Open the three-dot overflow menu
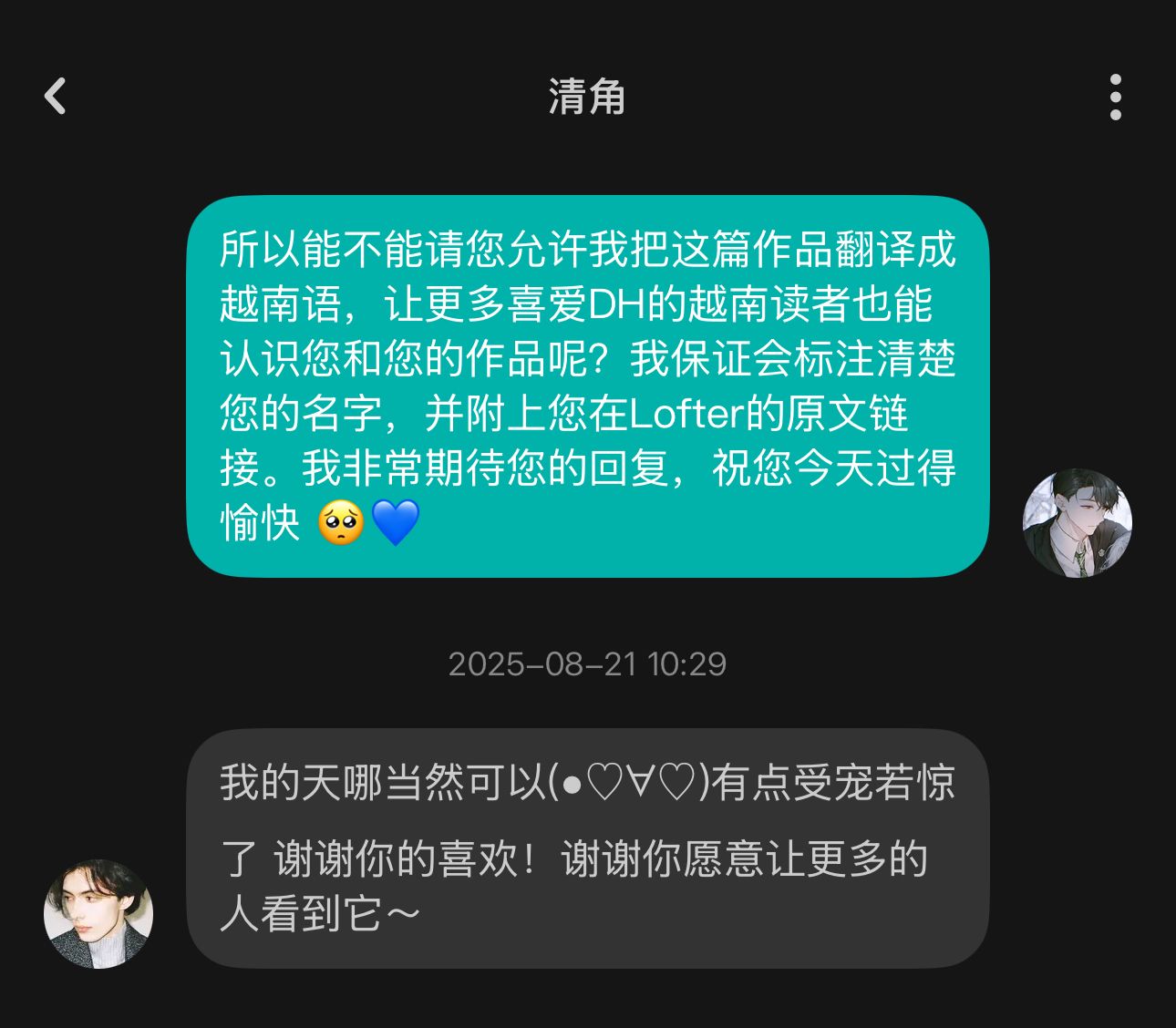 [1115, 97]
